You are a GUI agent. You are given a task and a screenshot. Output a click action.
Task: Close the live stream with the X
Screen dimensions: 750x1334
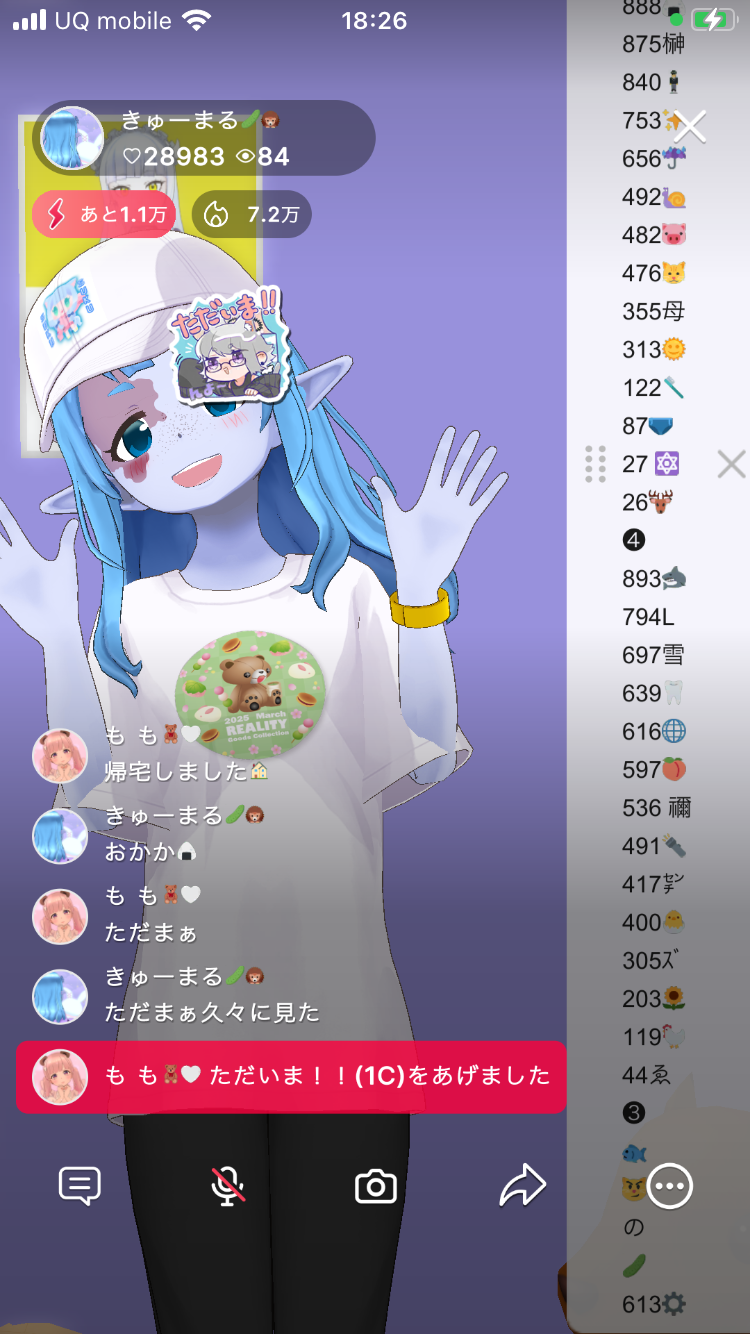690,127
